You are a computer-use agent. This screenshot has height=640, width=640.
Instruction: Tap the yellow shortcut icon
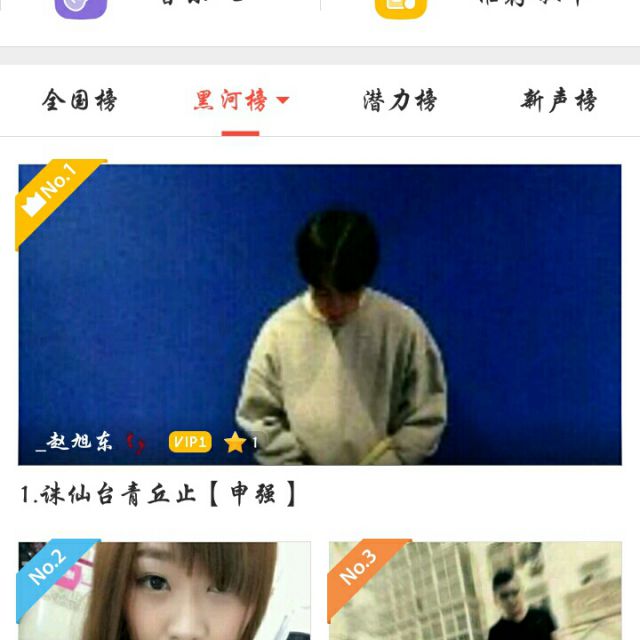pyautogui.click(x=401, y=9)
